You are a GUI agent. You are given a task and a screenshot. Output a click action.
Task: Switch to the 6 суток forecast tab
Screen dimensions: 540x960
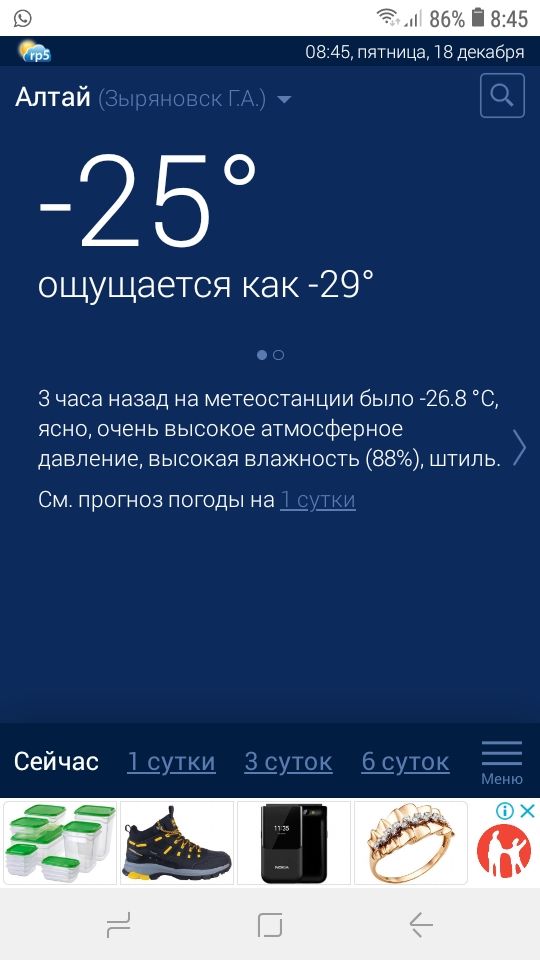(405, 762)
